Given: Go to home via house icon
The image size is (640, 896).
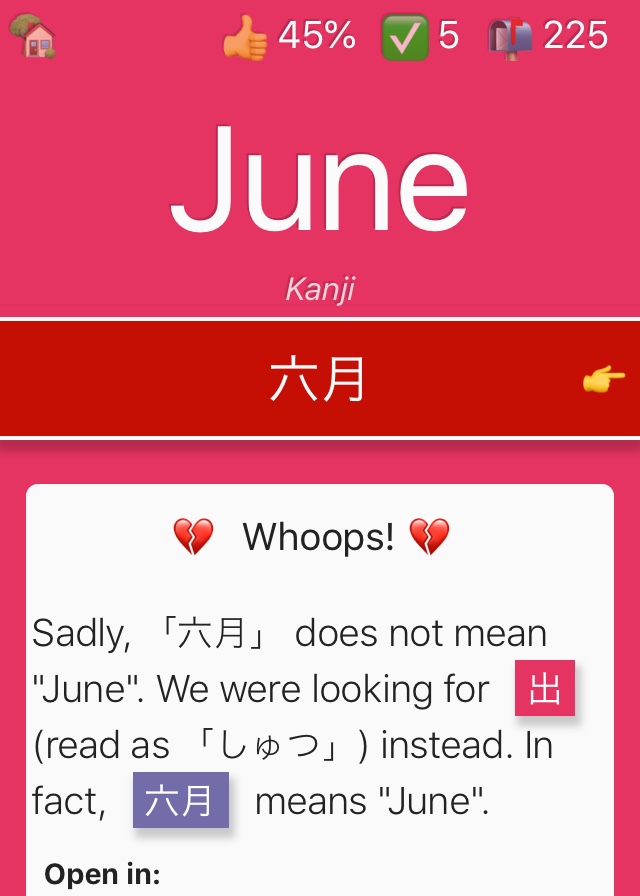Looking at the screenshot, I should point(34,37).
